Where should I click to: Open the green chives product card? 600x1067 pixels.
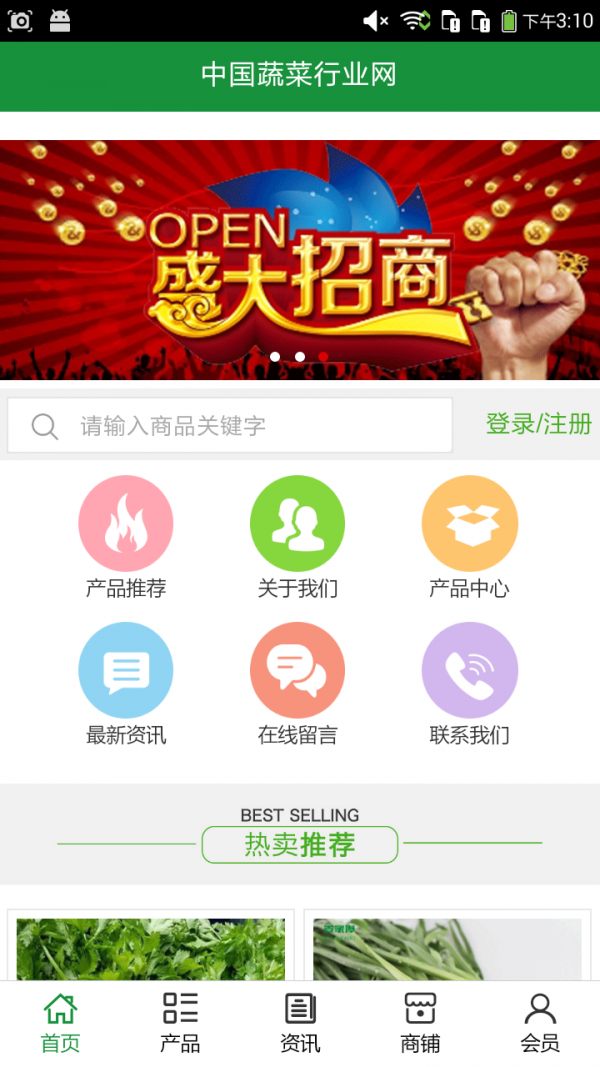447,948
